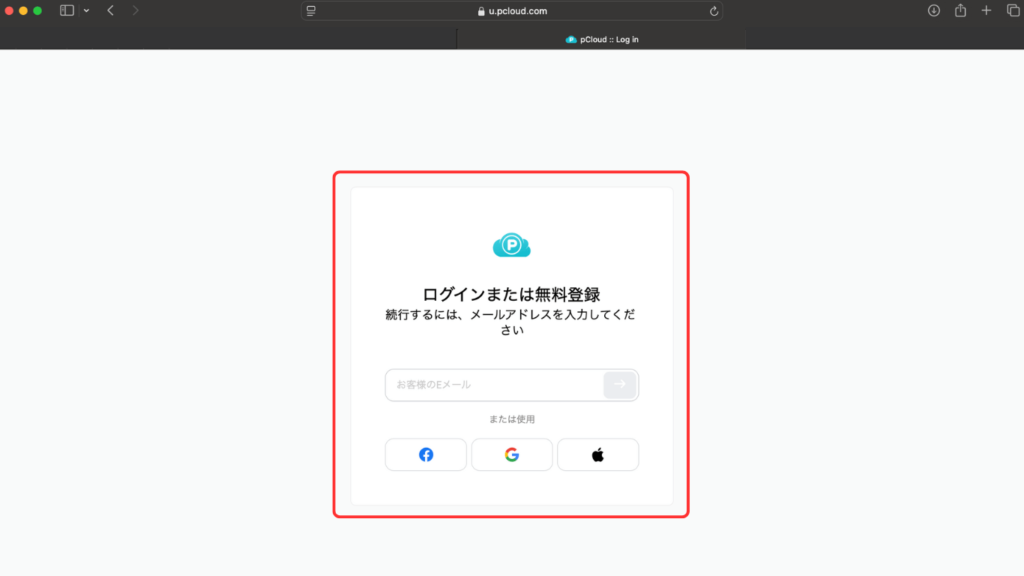Reload the page in Safari
Screen dimensions: 1024x576
pos(713,11)
